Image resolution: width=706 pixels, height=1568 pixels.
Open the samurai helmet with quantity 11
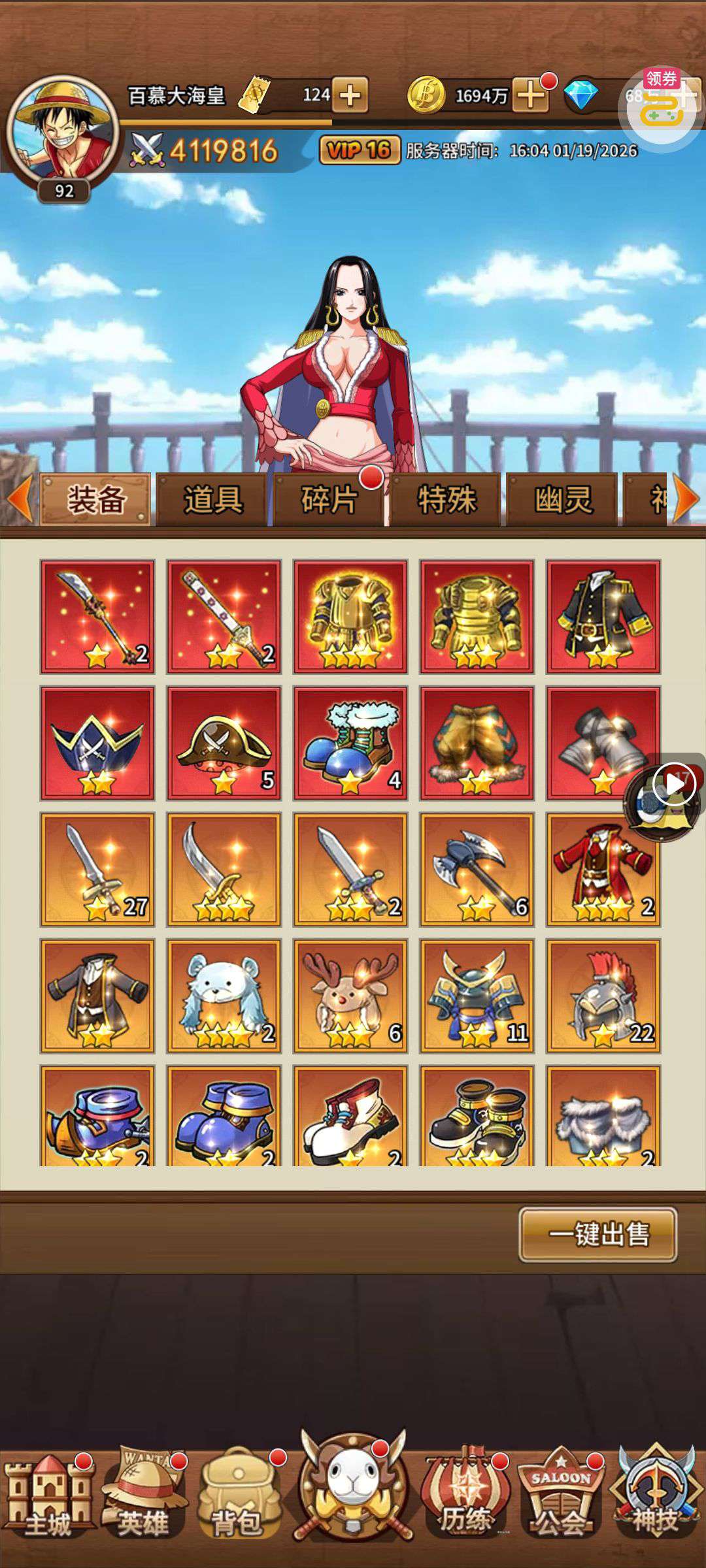tap(477, 996)
